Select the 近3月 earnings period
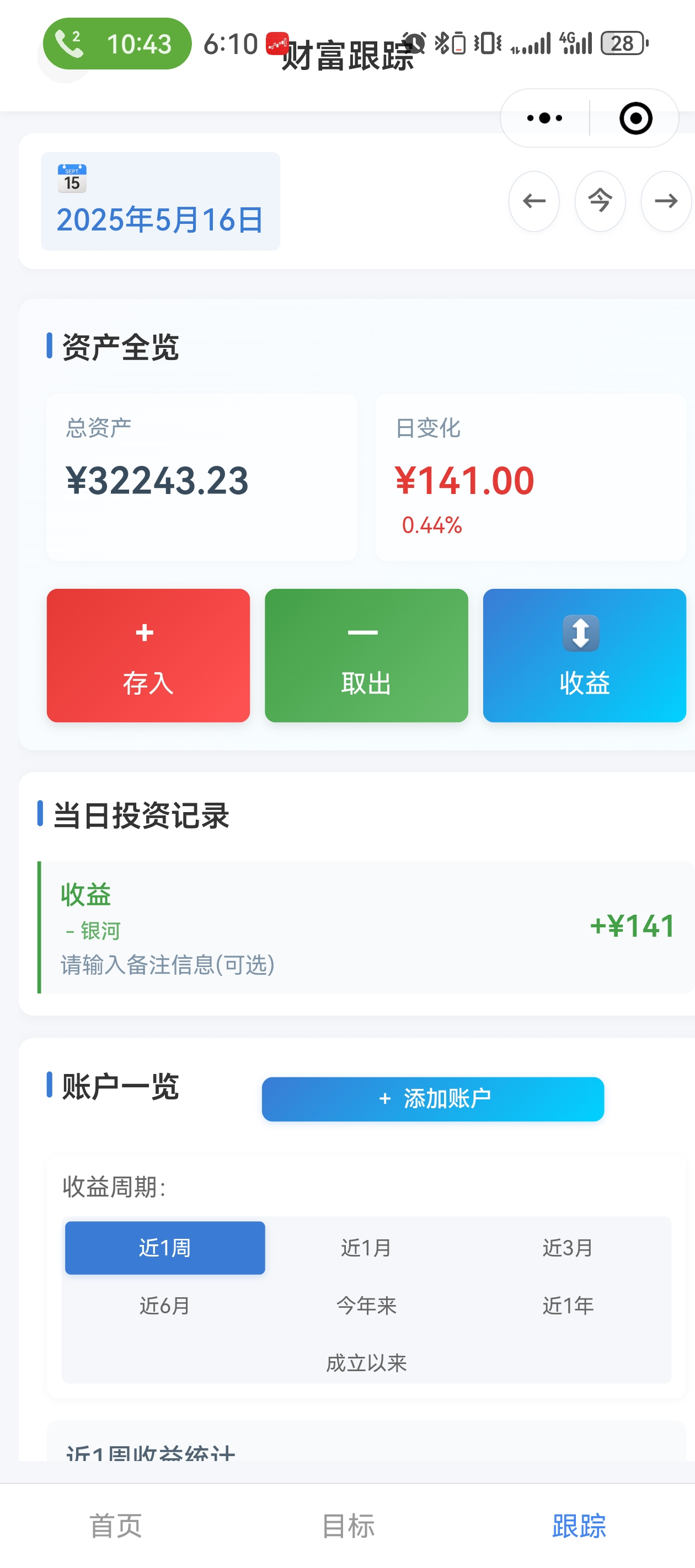The width and height of the screenshot is (695, 1568). pyautogui.click(x=568, y=1247)
